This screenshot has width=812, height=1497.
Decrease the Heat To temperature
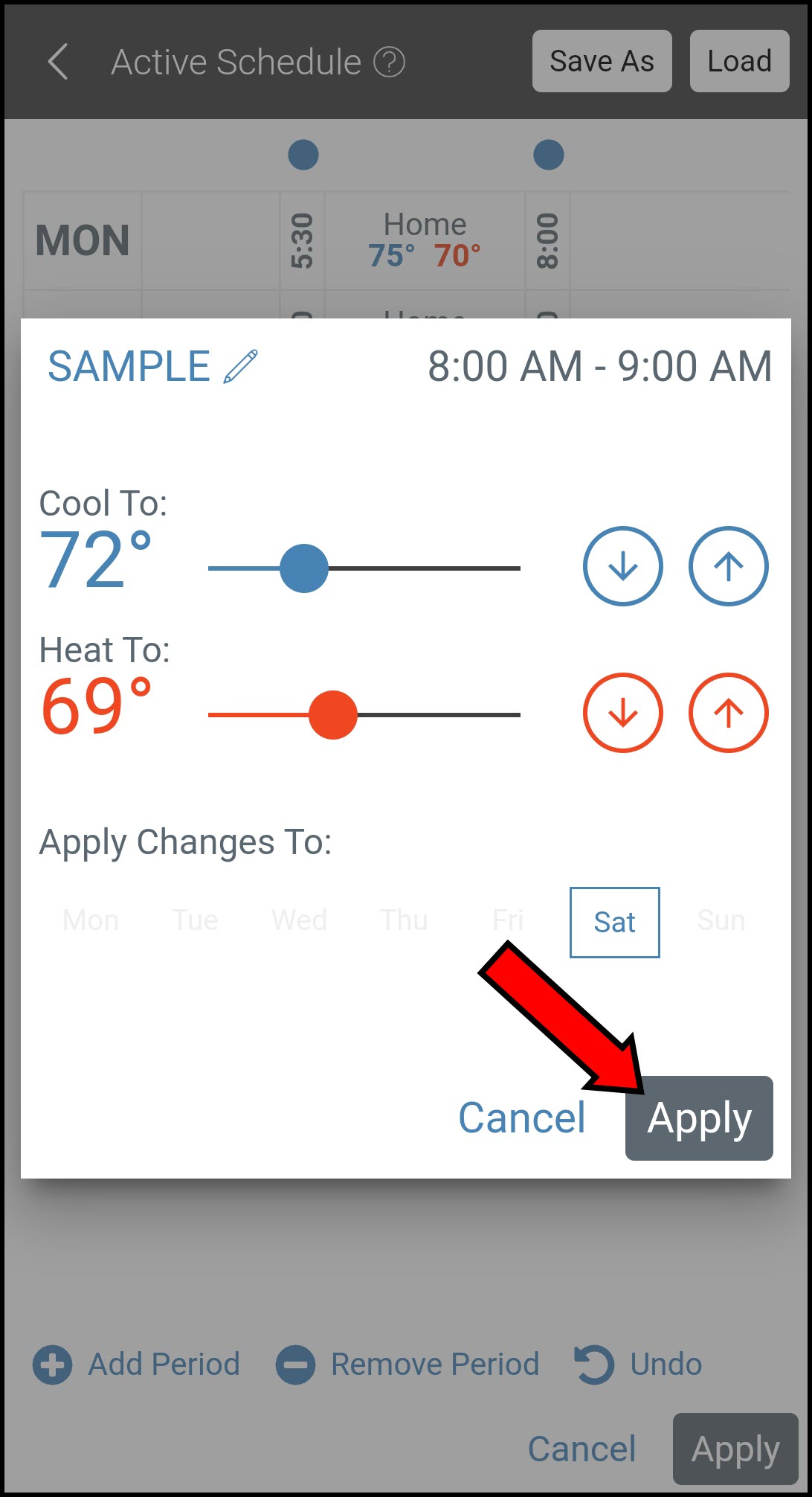pyautogui.click(x=622, y=713)
